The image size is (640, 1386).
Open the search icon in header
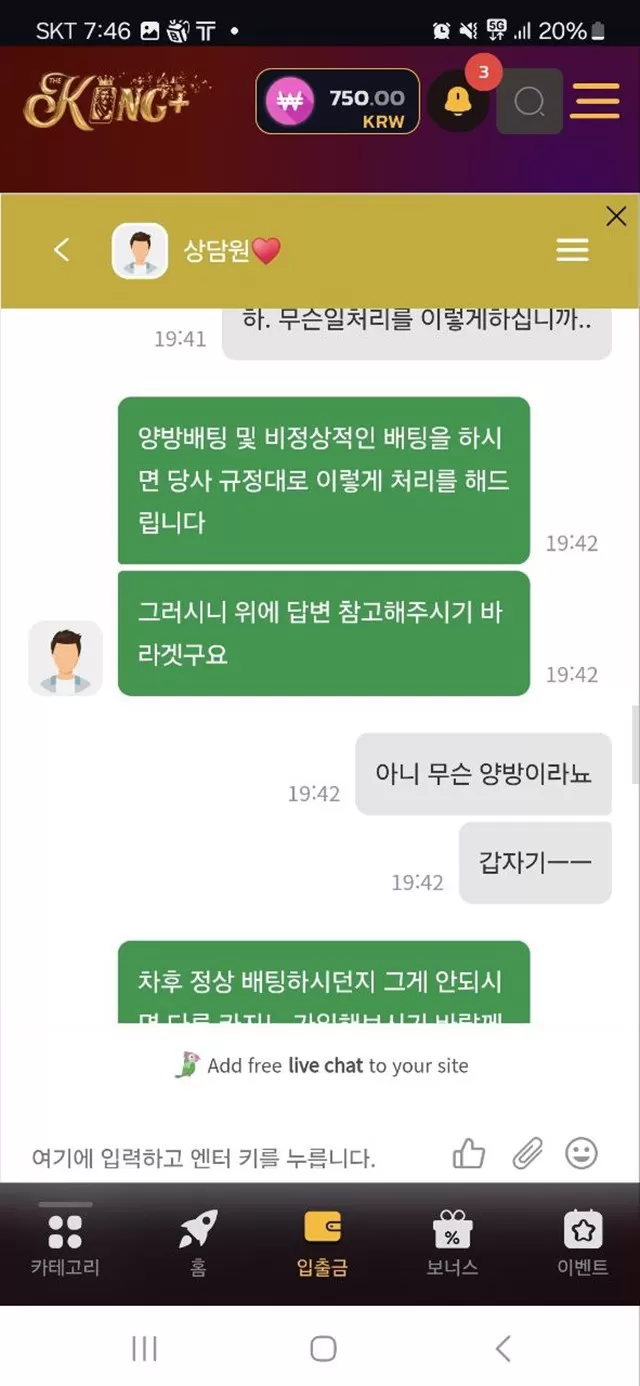(x=530, y=101)
